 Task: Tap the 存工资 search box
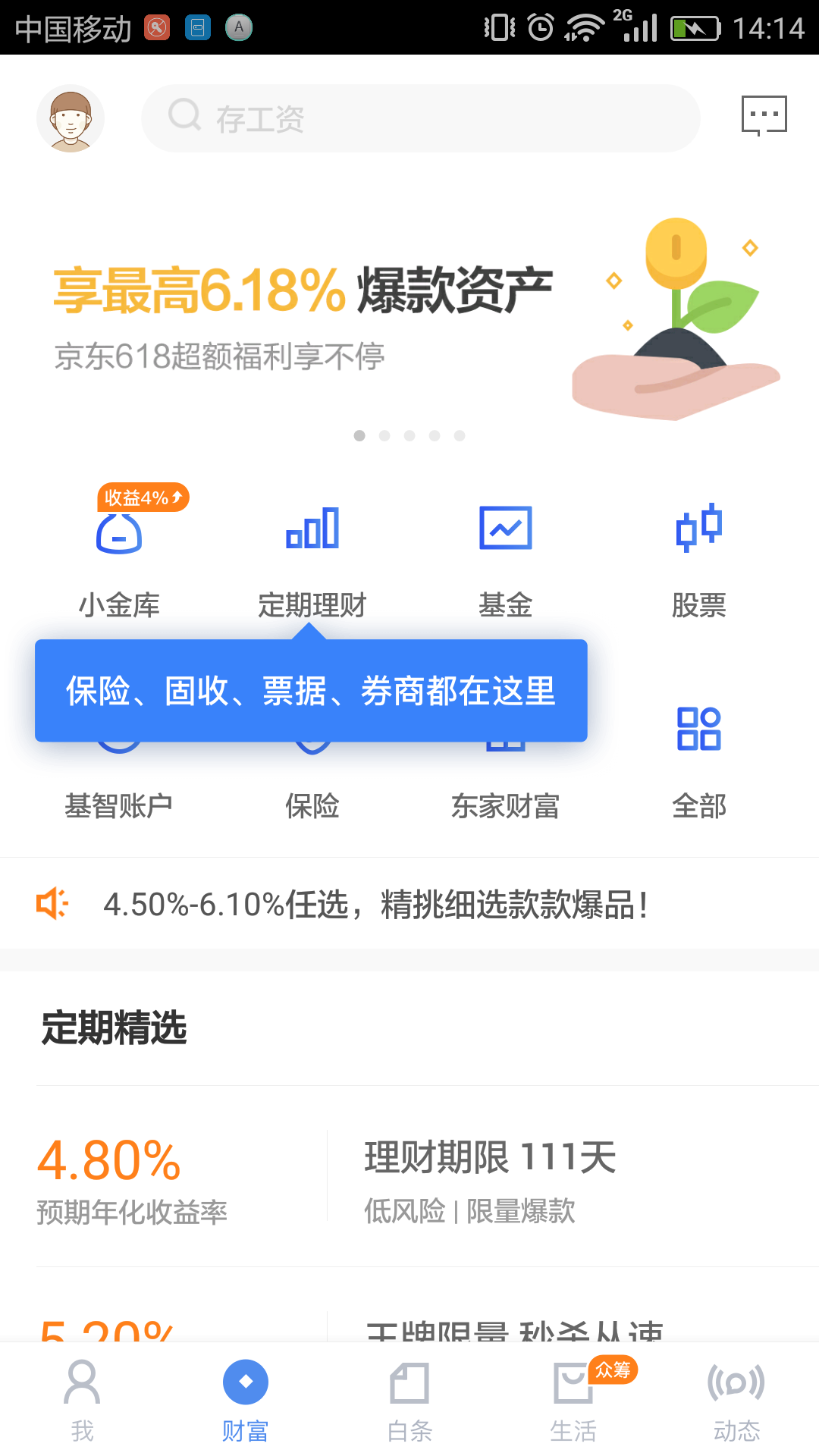pyautogui.click(x=421, y=118)
